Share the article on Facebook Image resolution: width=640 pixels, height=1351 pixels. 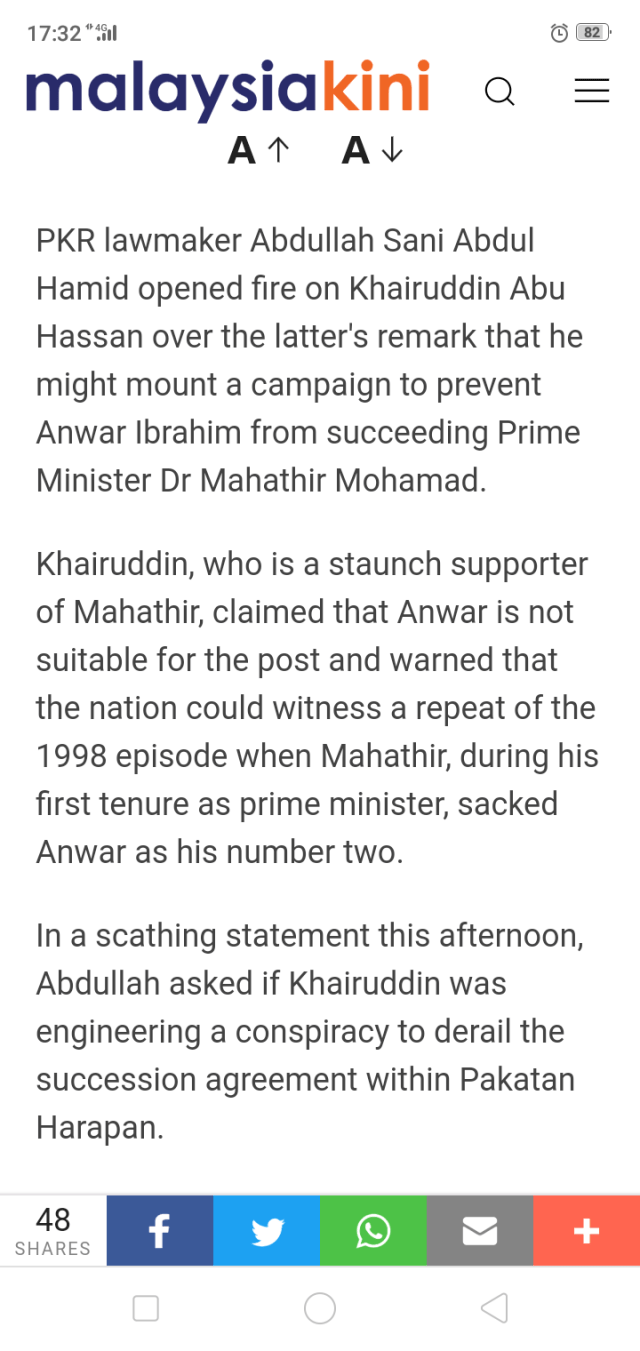click(160, 1231)
